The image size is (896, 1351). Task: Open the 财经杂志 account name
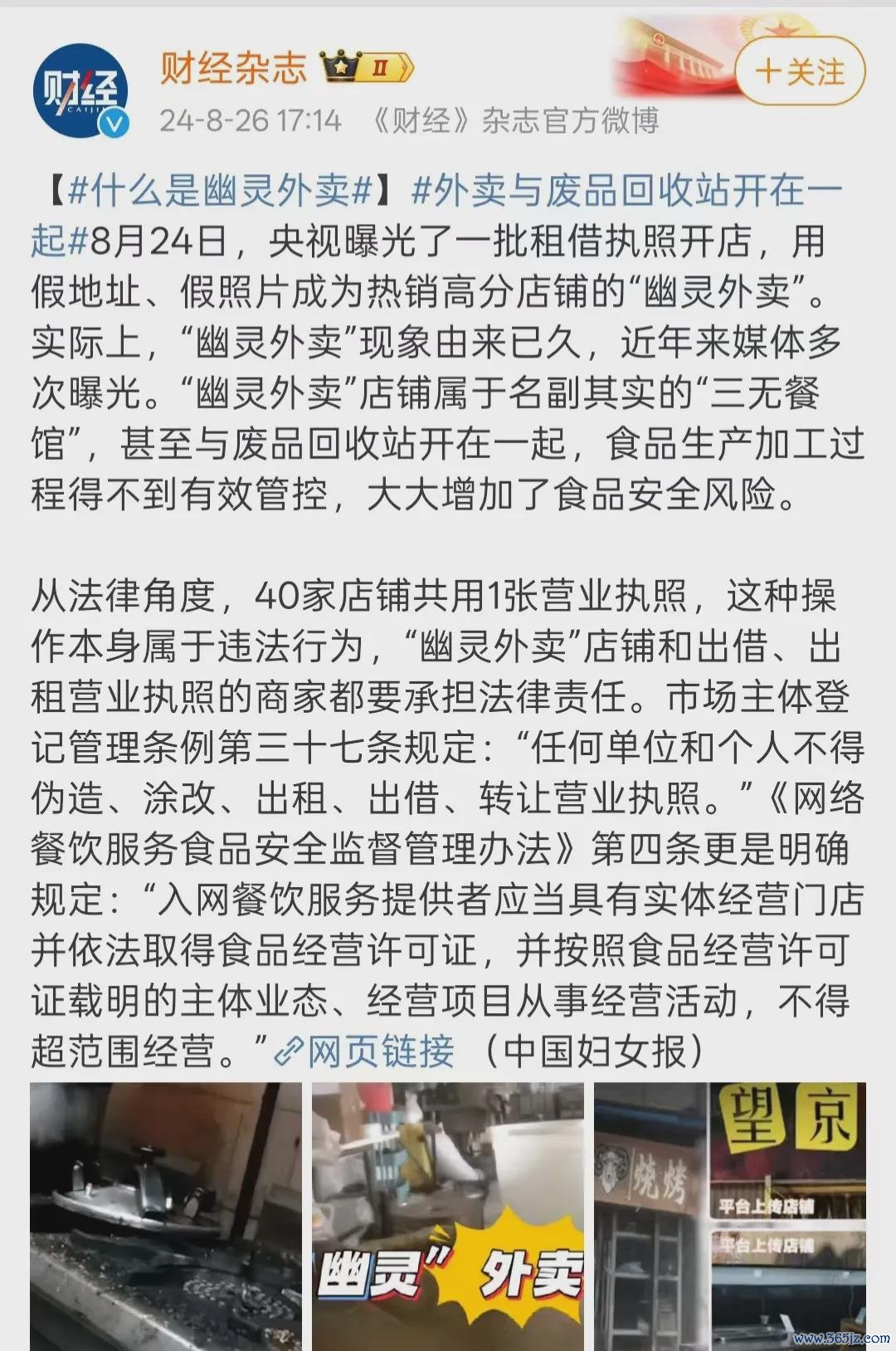click(233, 68)
